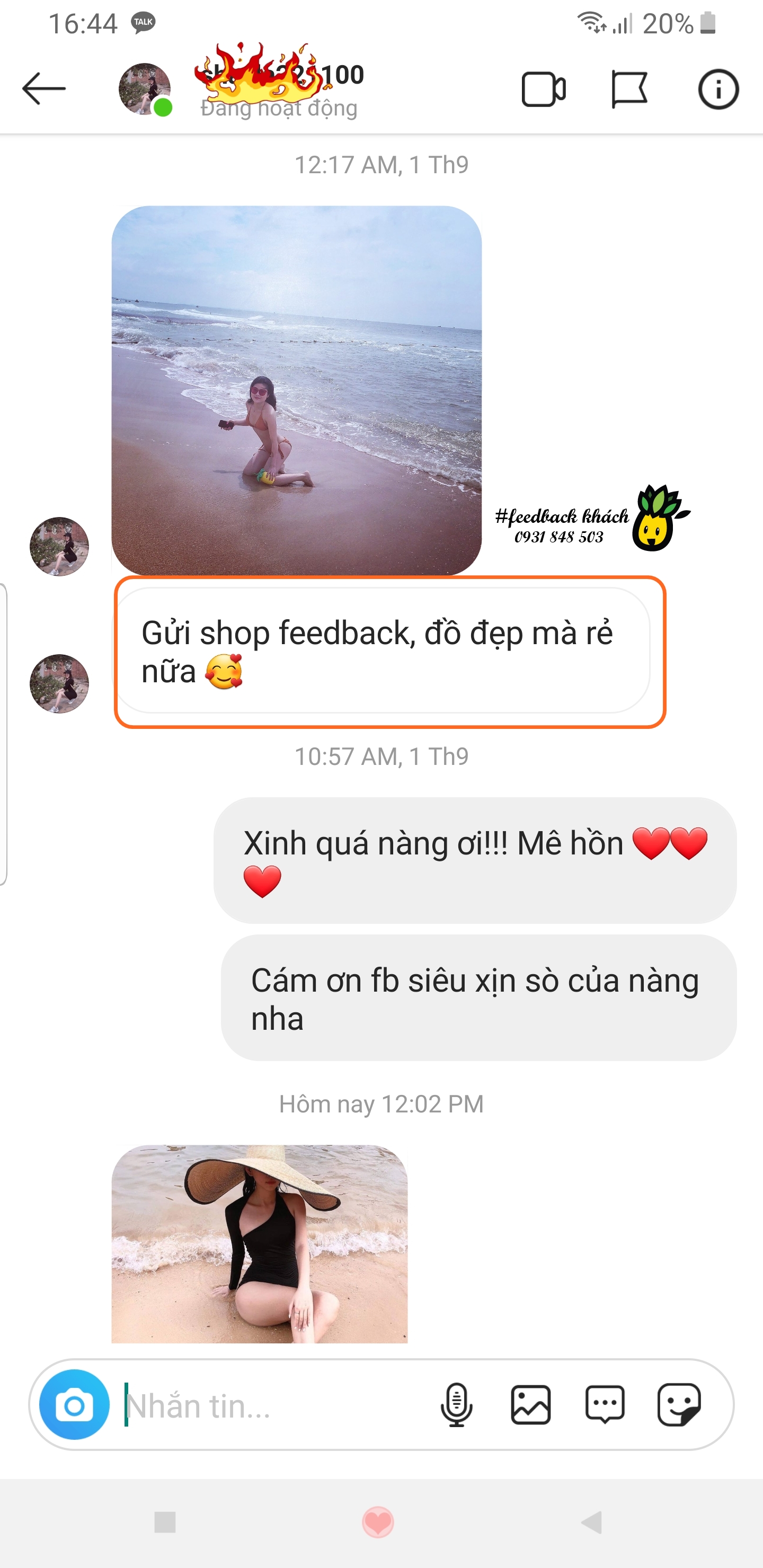Open the sticker picker

678,1405
